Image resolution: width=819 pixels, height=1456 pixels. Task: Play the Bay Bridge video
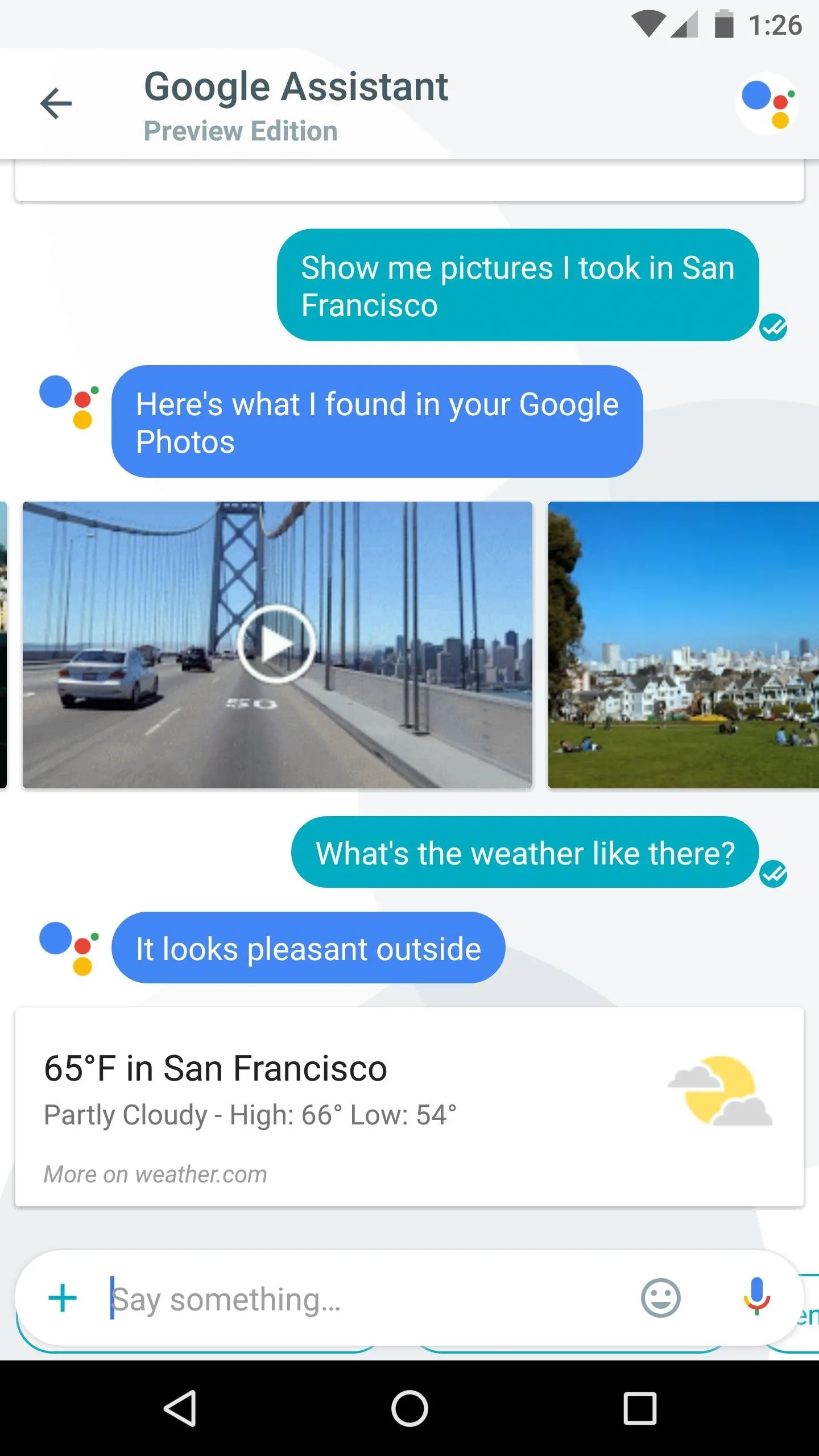point(277,644)
